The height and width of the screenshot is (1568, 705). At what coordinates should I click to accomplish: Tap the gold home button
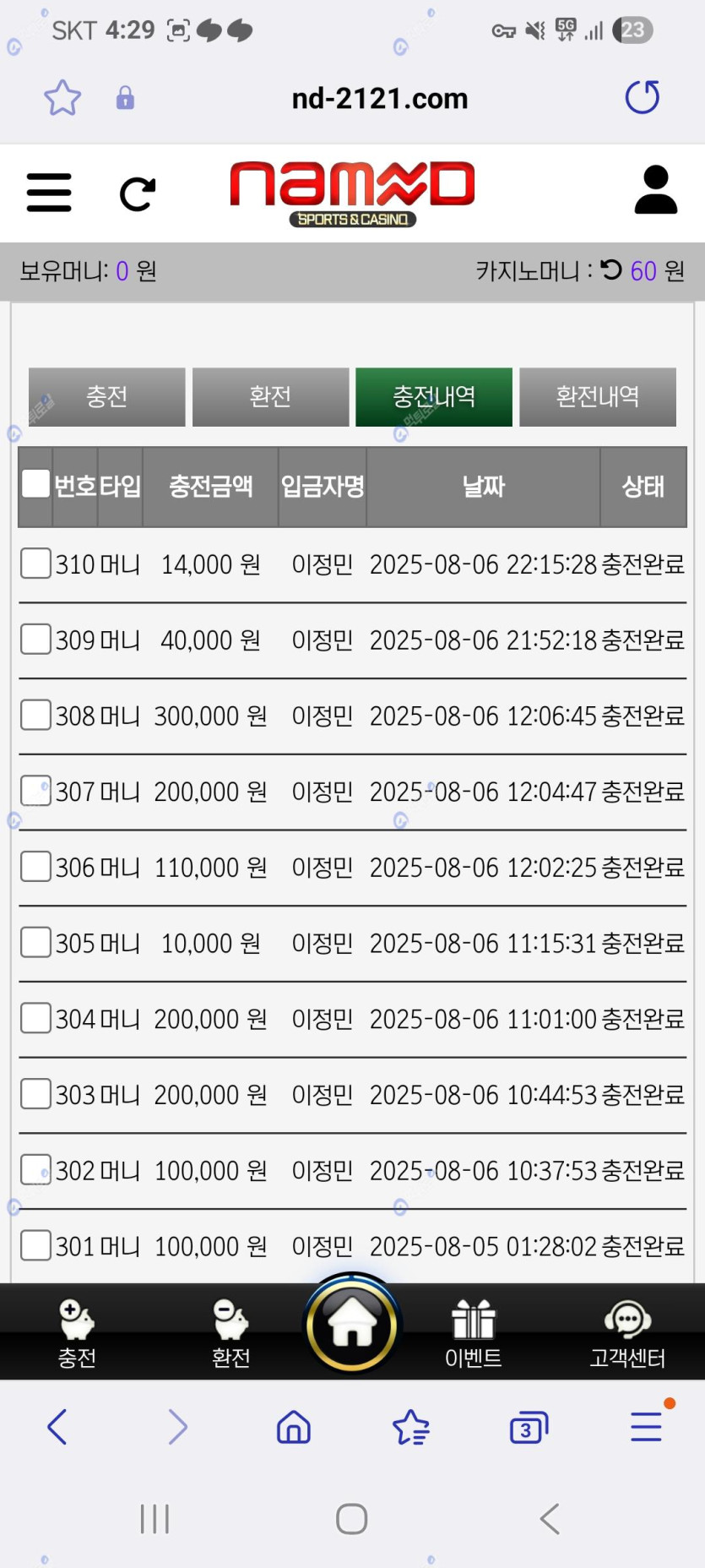click(x=352, y=1325)
